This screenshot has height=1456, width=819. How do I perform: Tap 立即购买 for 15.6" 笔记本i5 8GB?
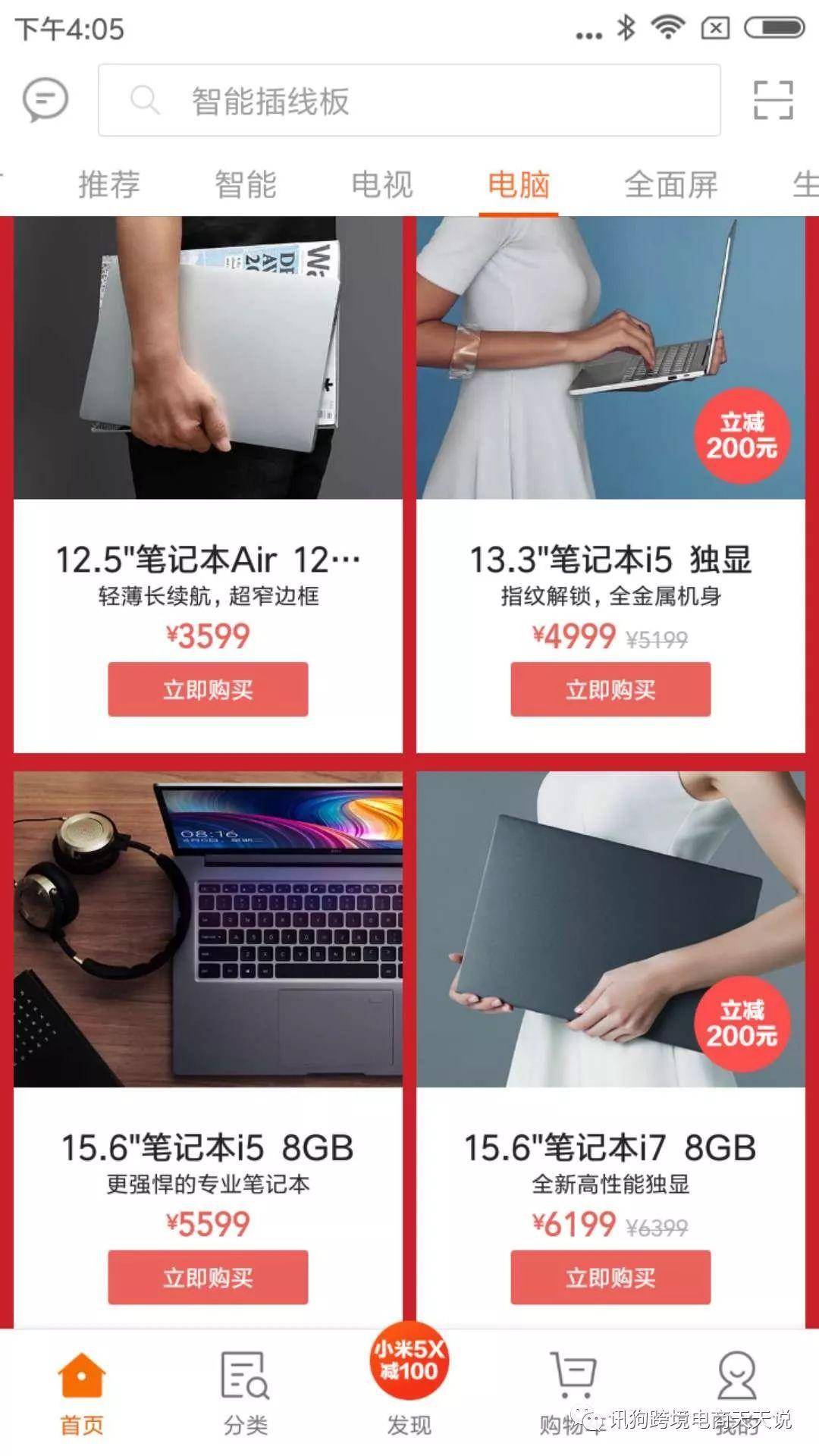tap(208, 1278)
